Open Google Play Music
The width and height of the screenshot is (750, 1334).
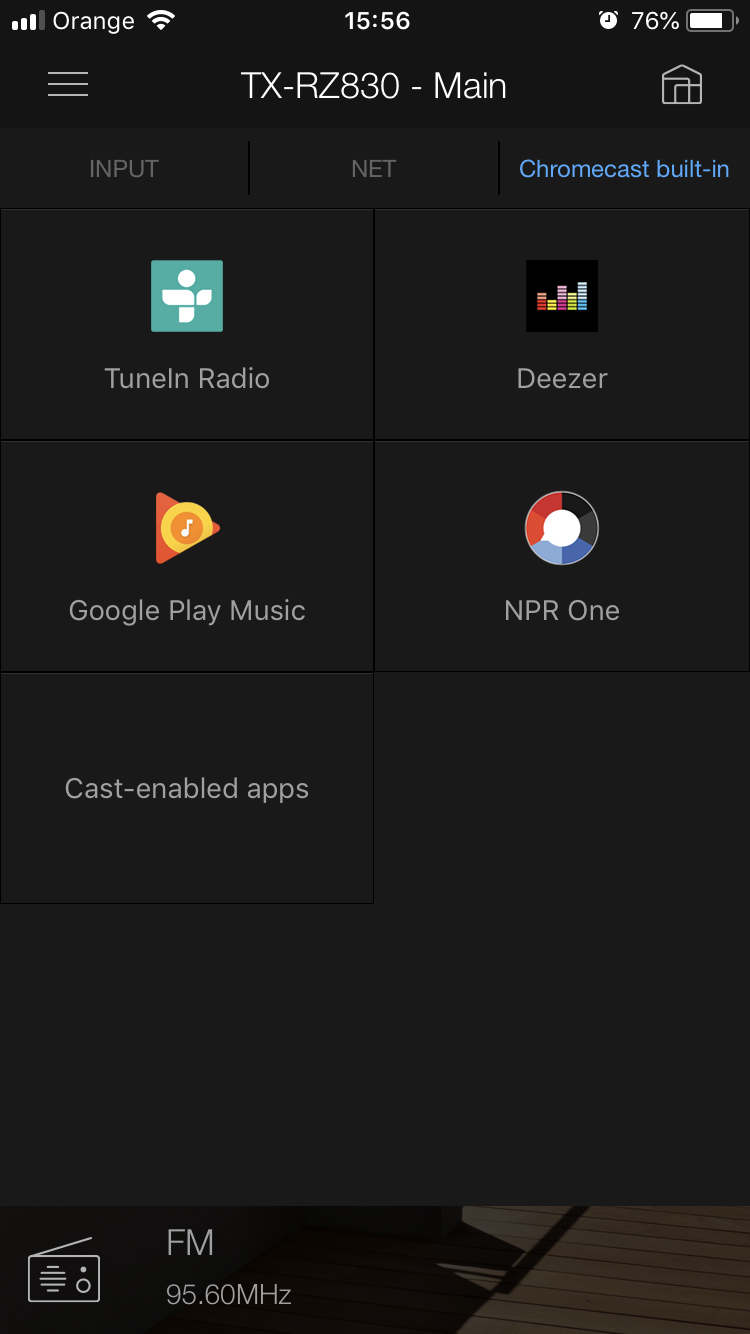[x=187, y=556]
